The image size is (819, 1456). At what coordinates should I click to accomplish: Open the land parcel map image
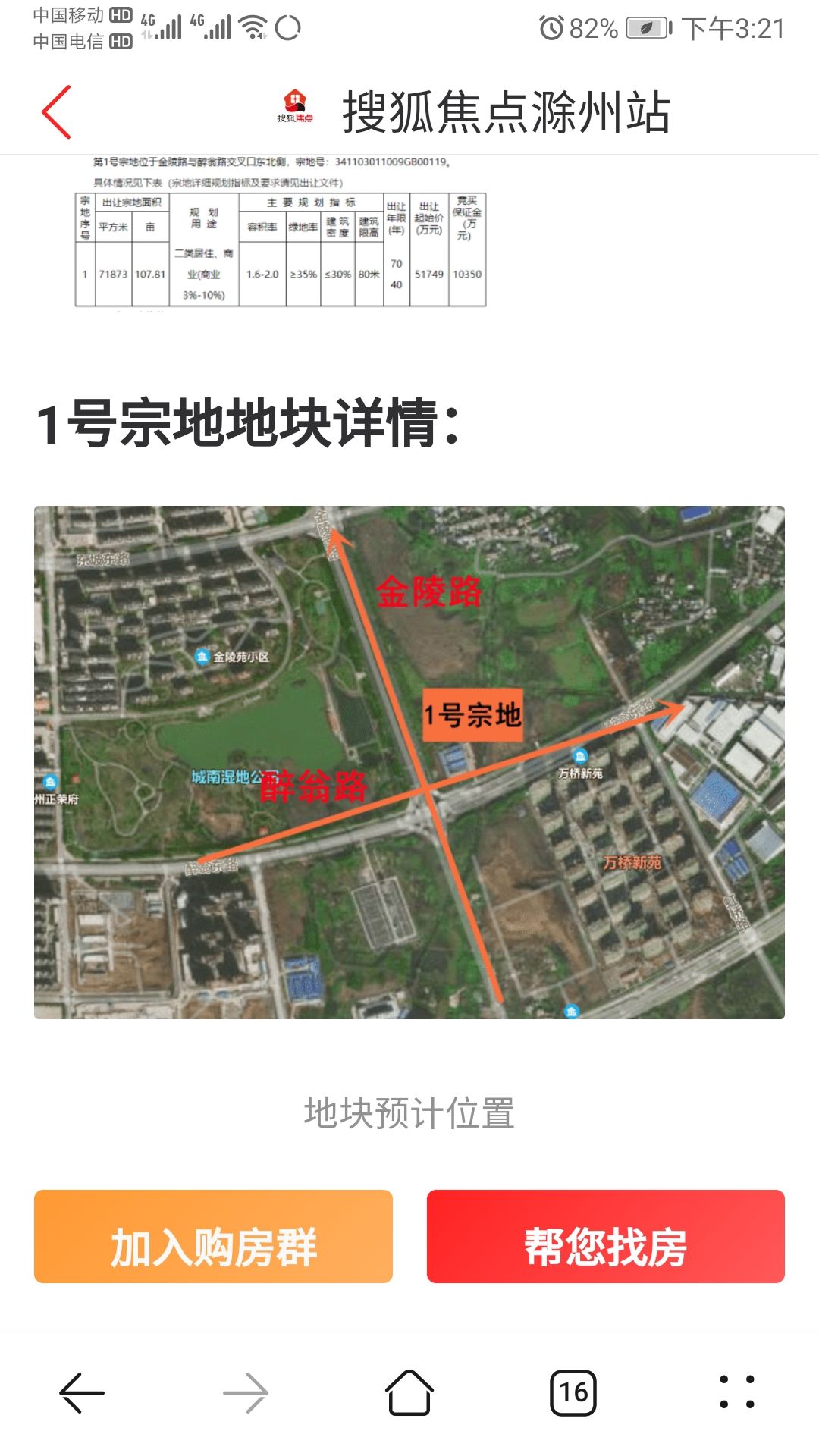(x=409, y=762)
